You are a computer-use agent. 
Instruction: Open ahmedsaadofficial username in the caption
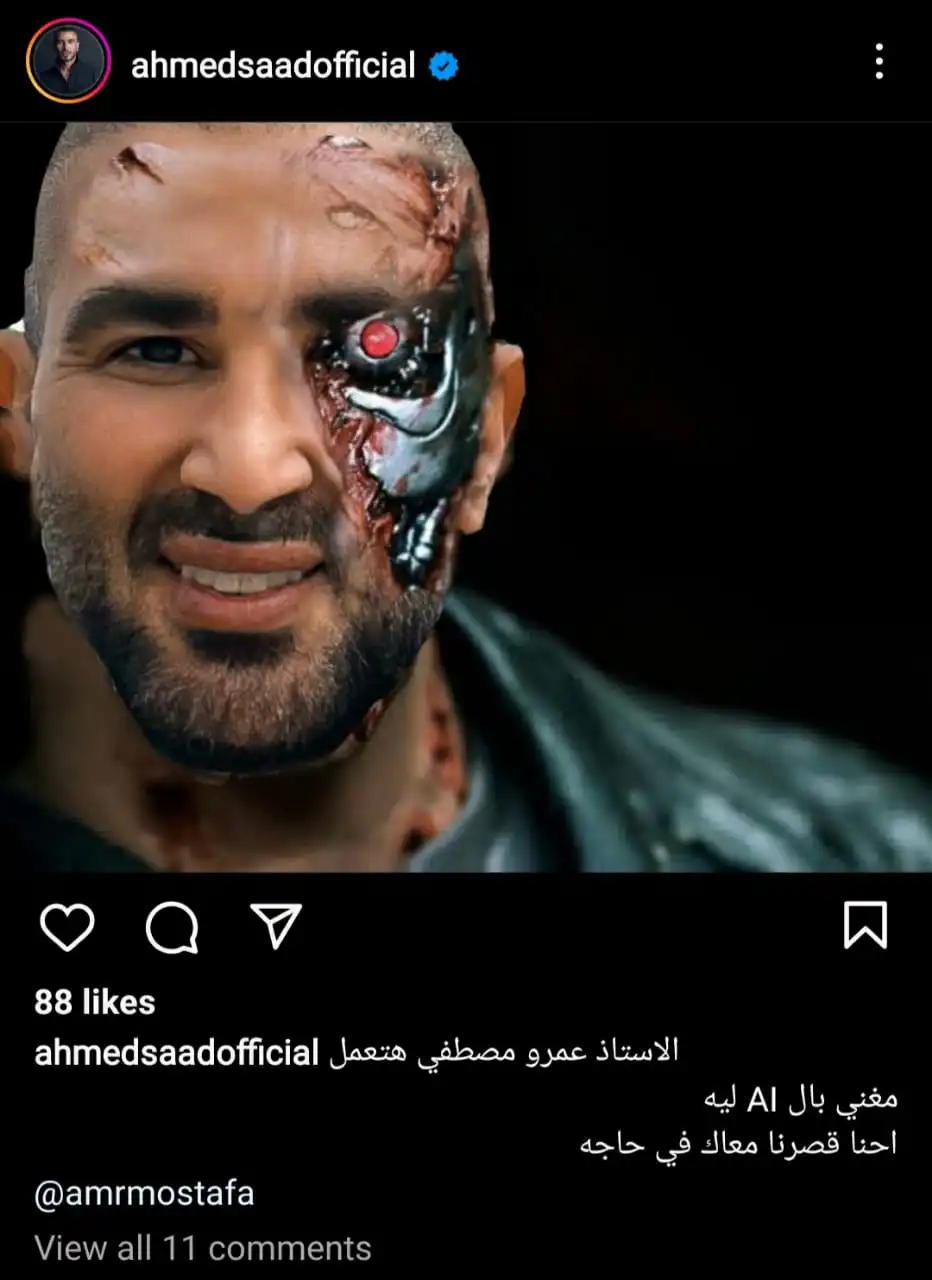[176, 1053]
